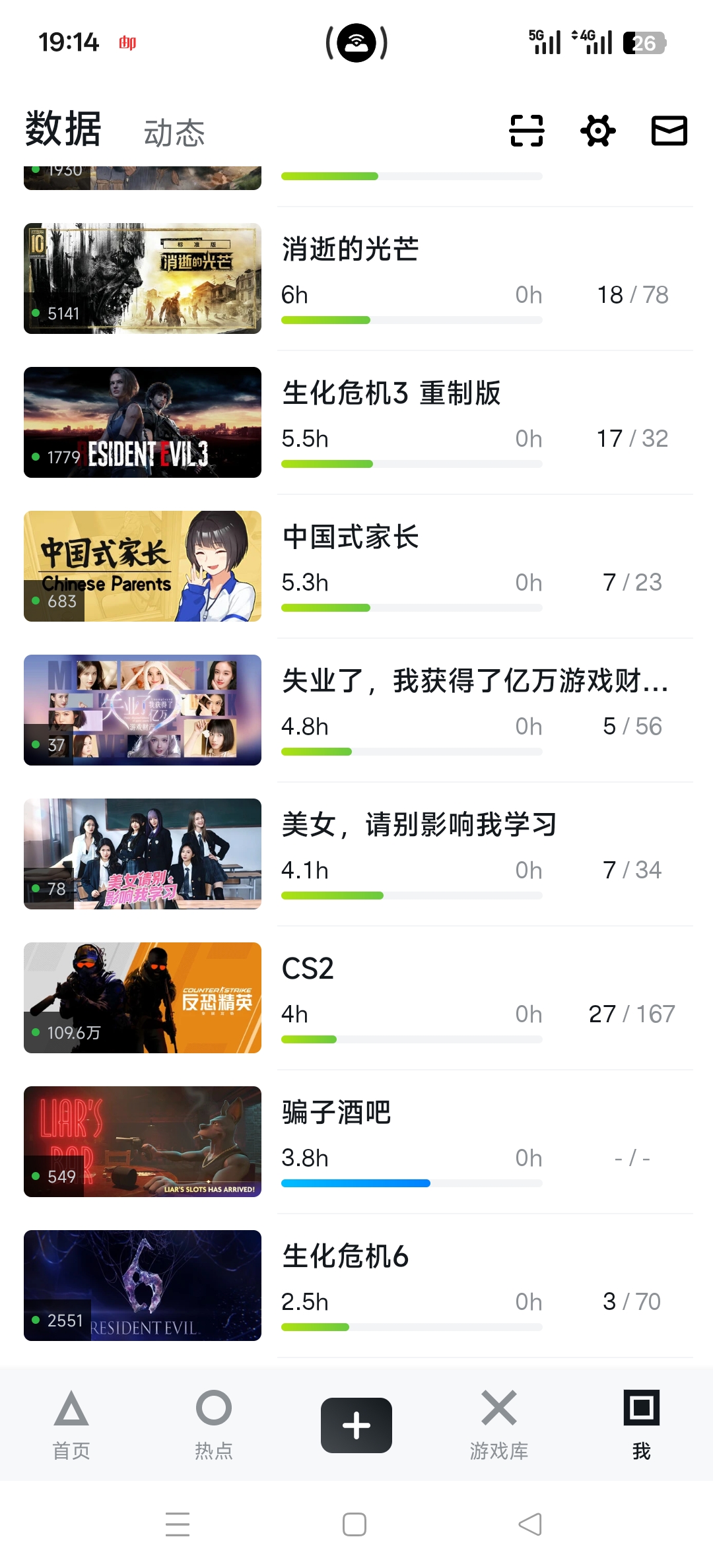Open the 失业了，我获得了亿万游戏财 entry

(x=475, y=681)
